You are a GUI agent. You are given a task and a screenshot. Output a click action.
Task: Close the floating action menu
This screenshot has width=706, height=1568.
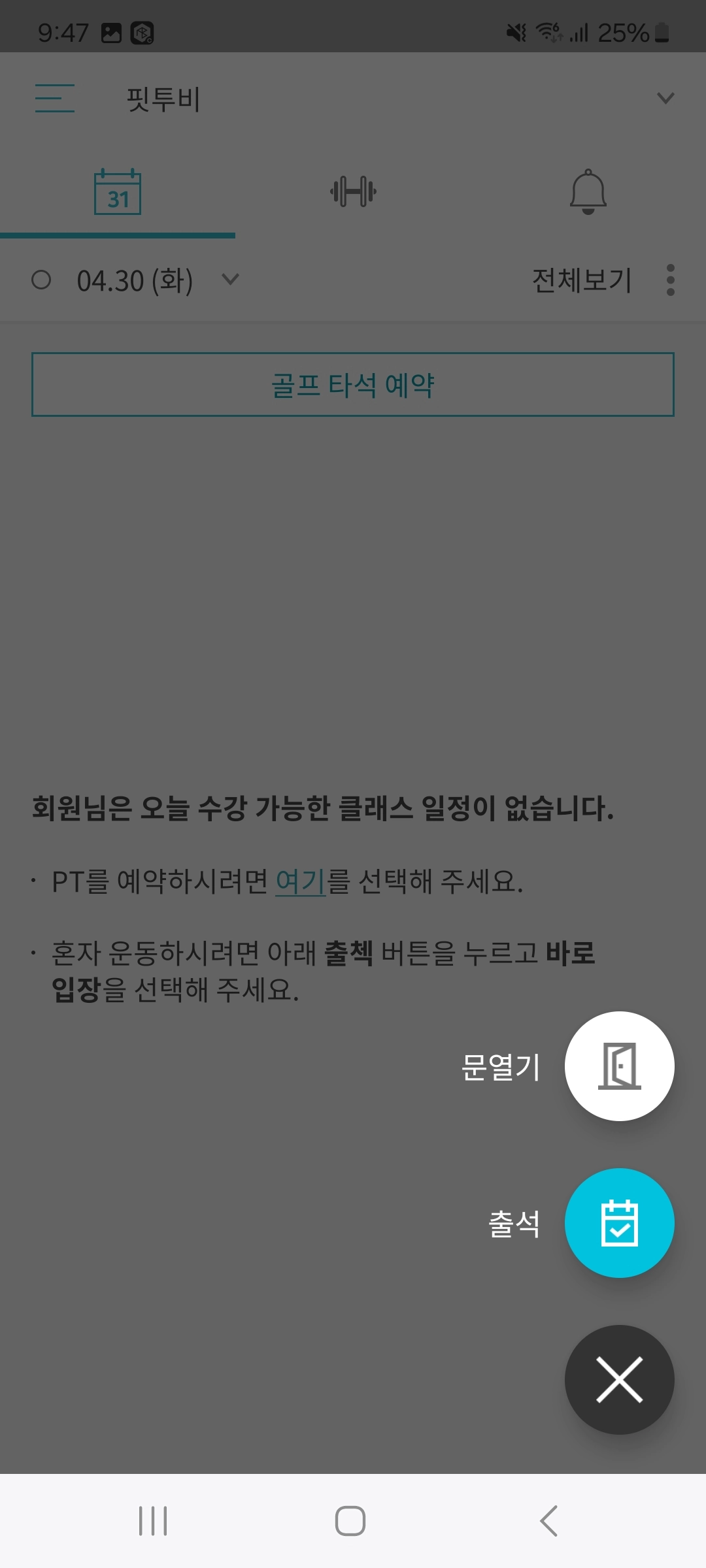click(619, 1380)
